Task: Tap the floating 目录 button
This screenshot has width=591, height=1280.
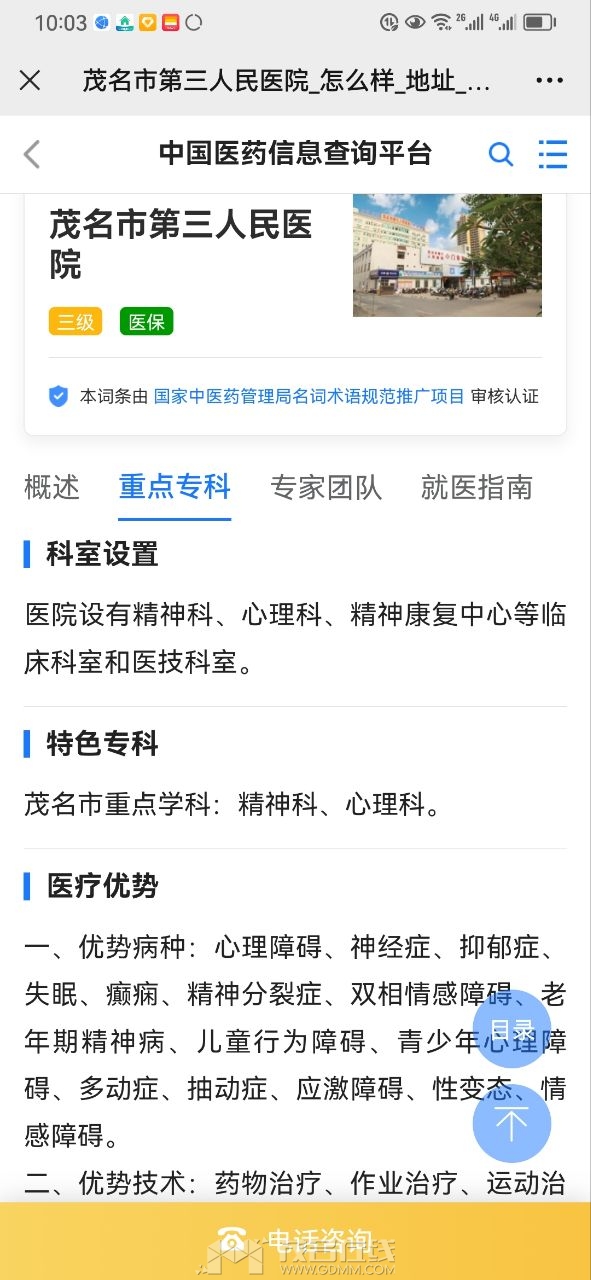Action: tap(512, 1029)
